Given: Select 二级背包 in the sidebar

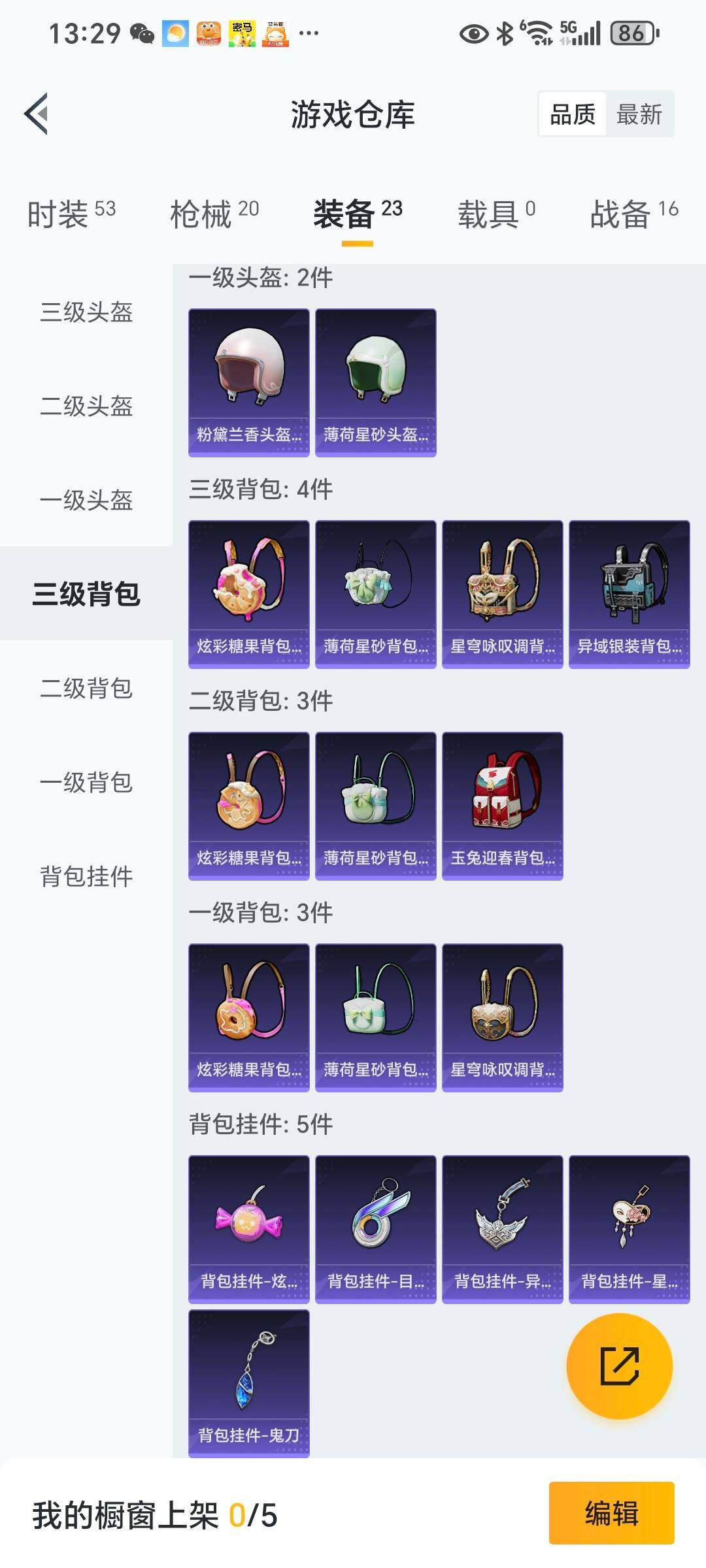Looking at the screenshot, I should point(86,688).
